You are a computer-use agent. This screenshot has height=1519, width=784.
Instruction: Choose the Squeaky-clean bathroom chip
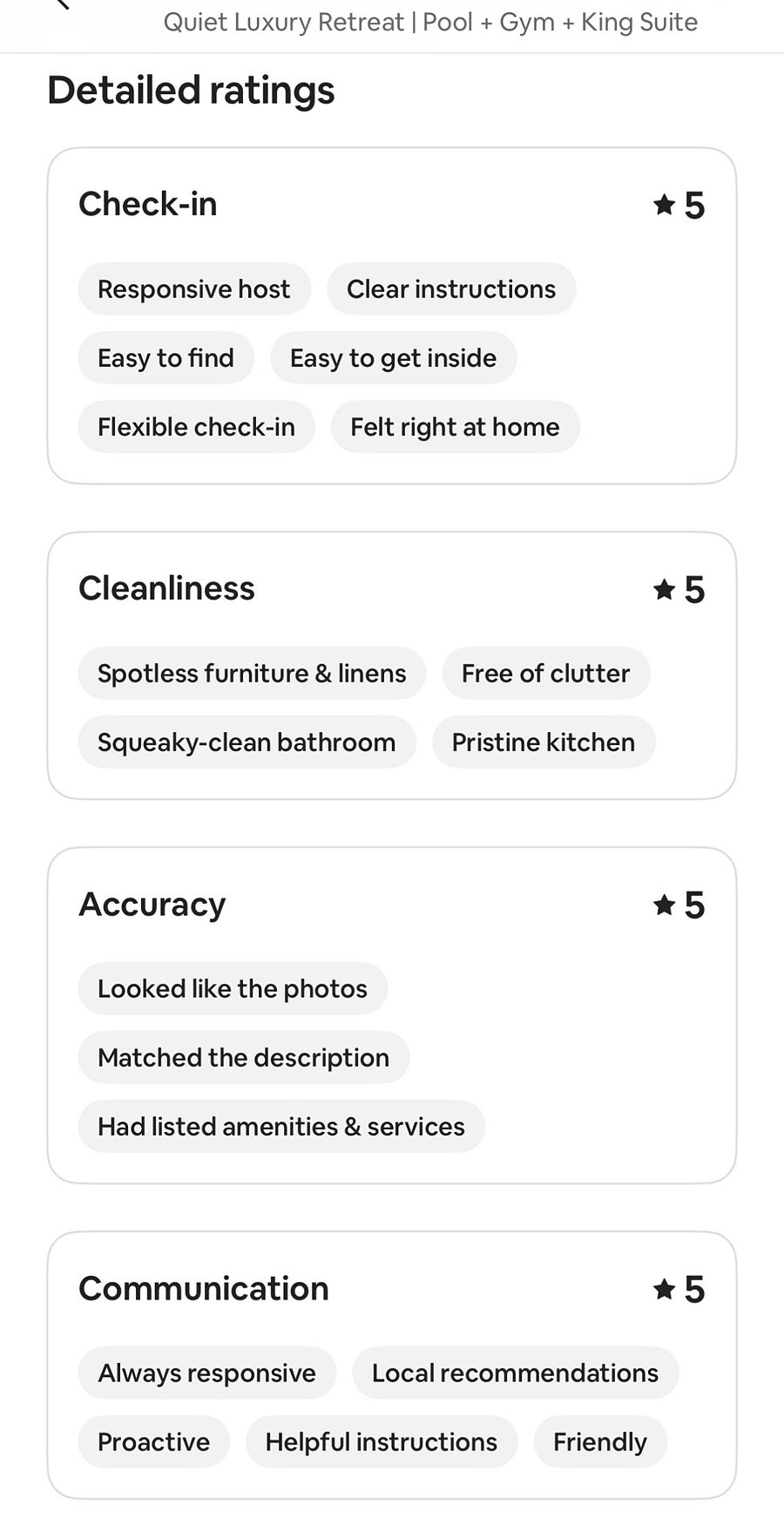point(247,742)
